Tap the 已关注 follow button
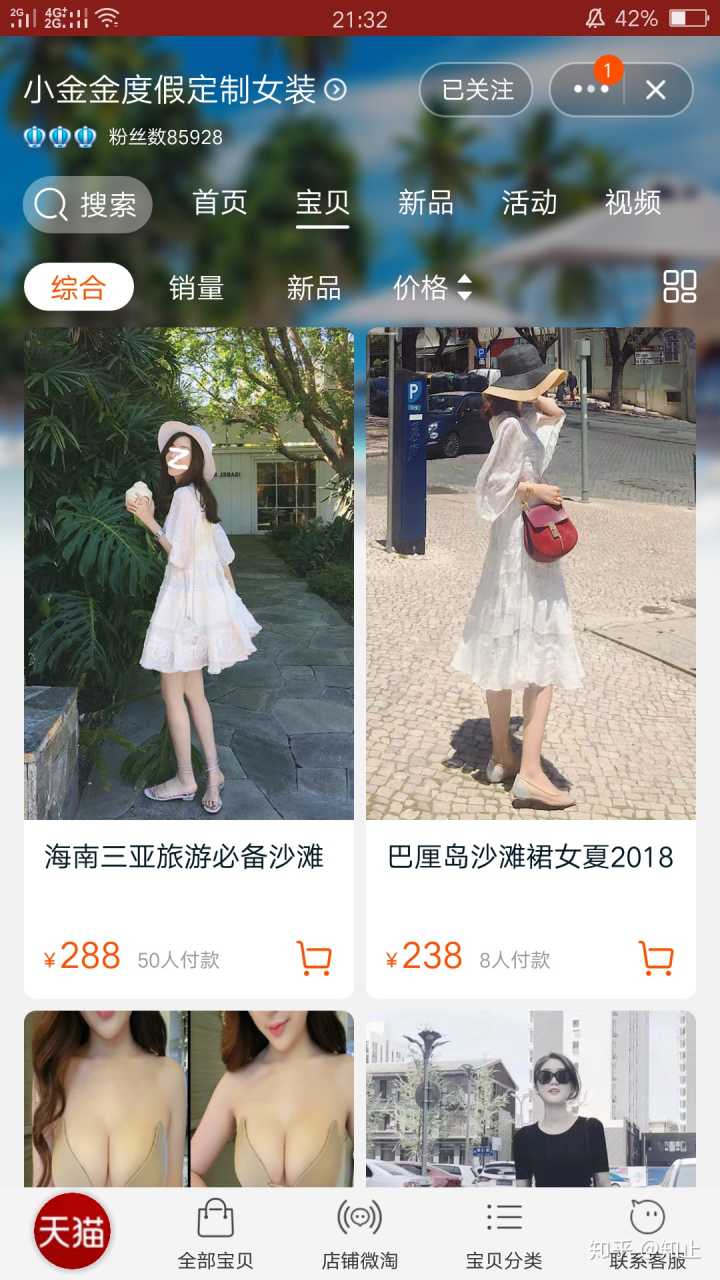 tap(476, 90)
